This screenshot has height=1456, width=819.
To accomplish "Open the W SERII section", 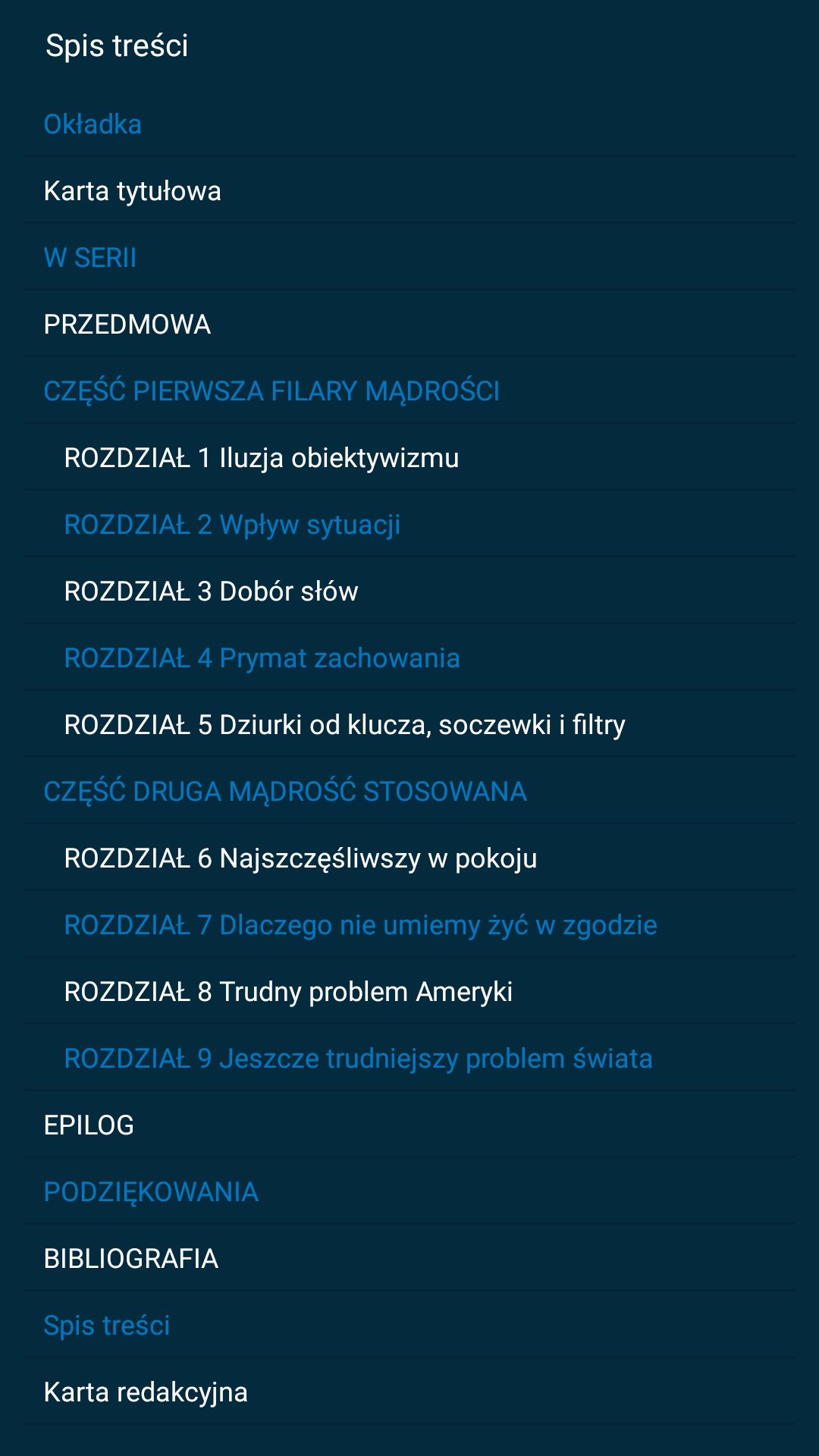I will pos(409,257).
